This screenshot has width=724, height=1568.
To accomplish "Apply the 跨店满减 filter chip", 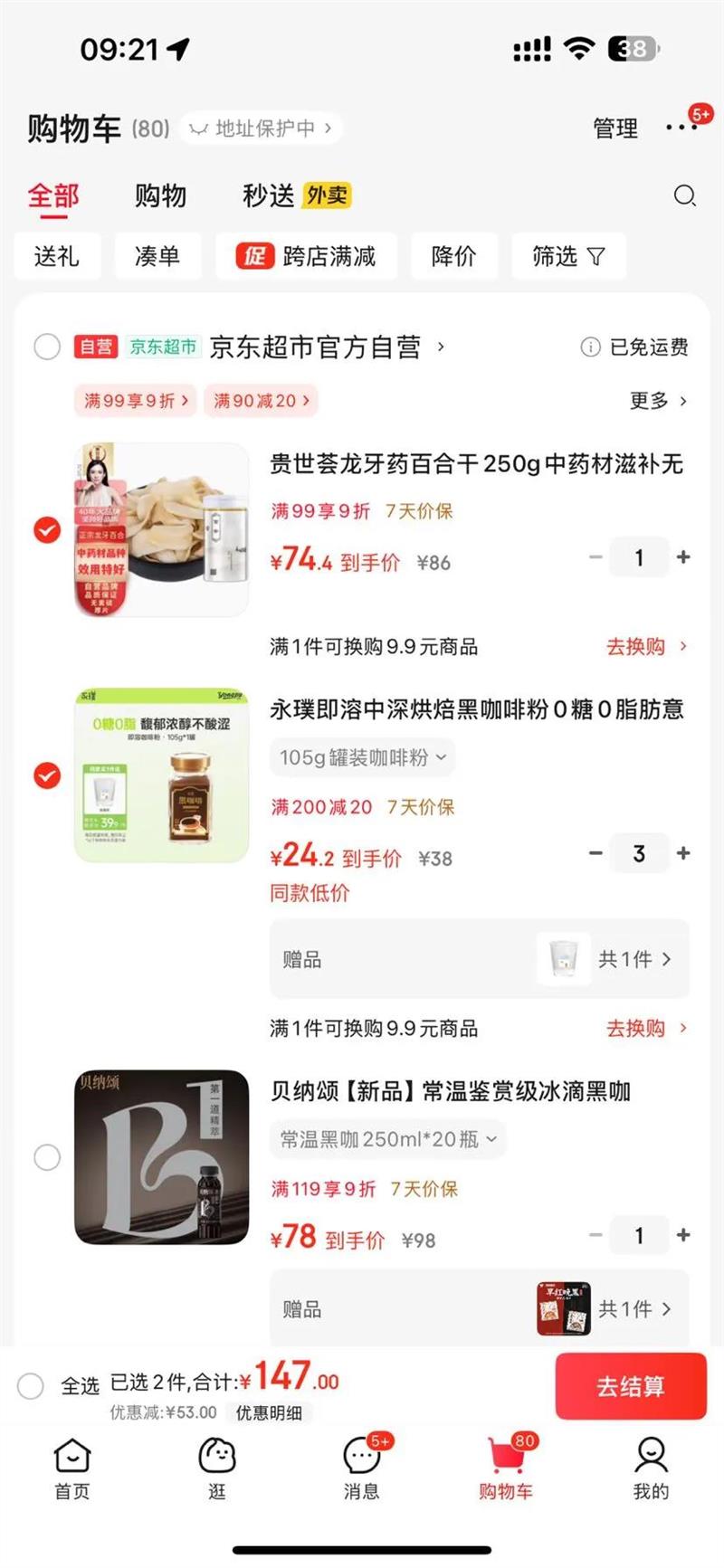I will click(306, 257).
